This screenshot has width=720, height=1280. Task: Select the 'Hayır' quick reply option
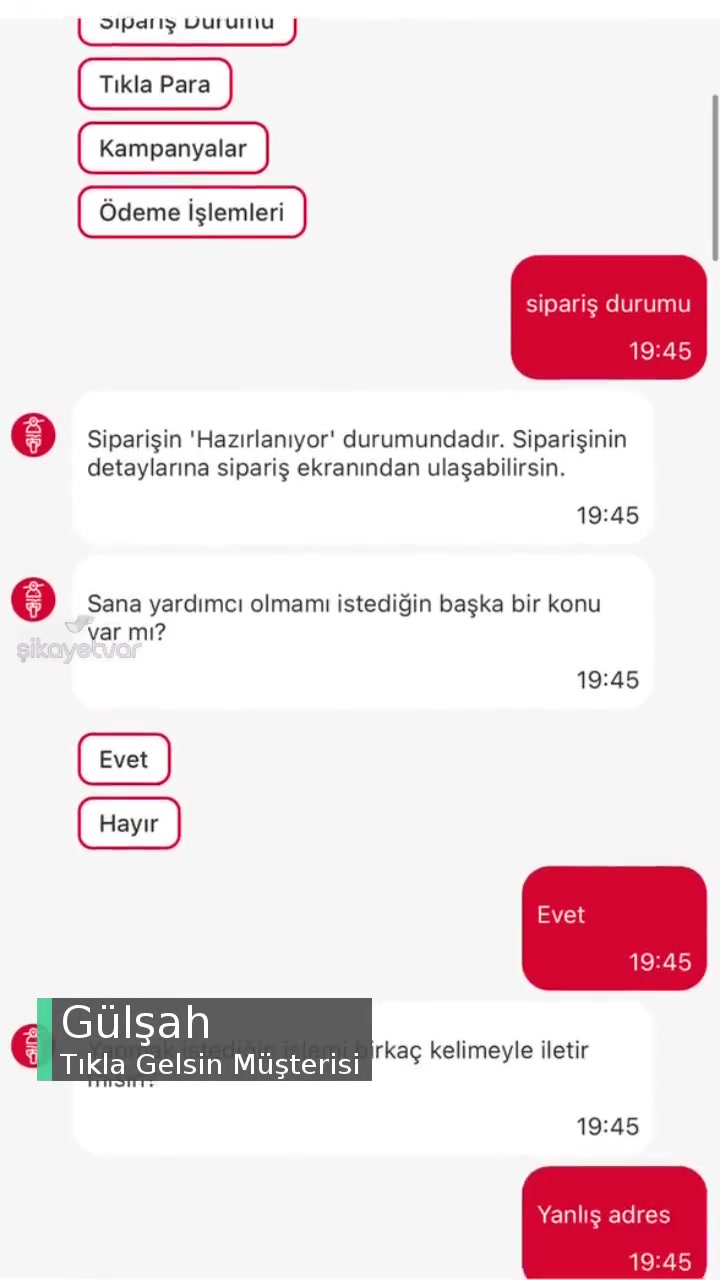[x=128, y=823]
